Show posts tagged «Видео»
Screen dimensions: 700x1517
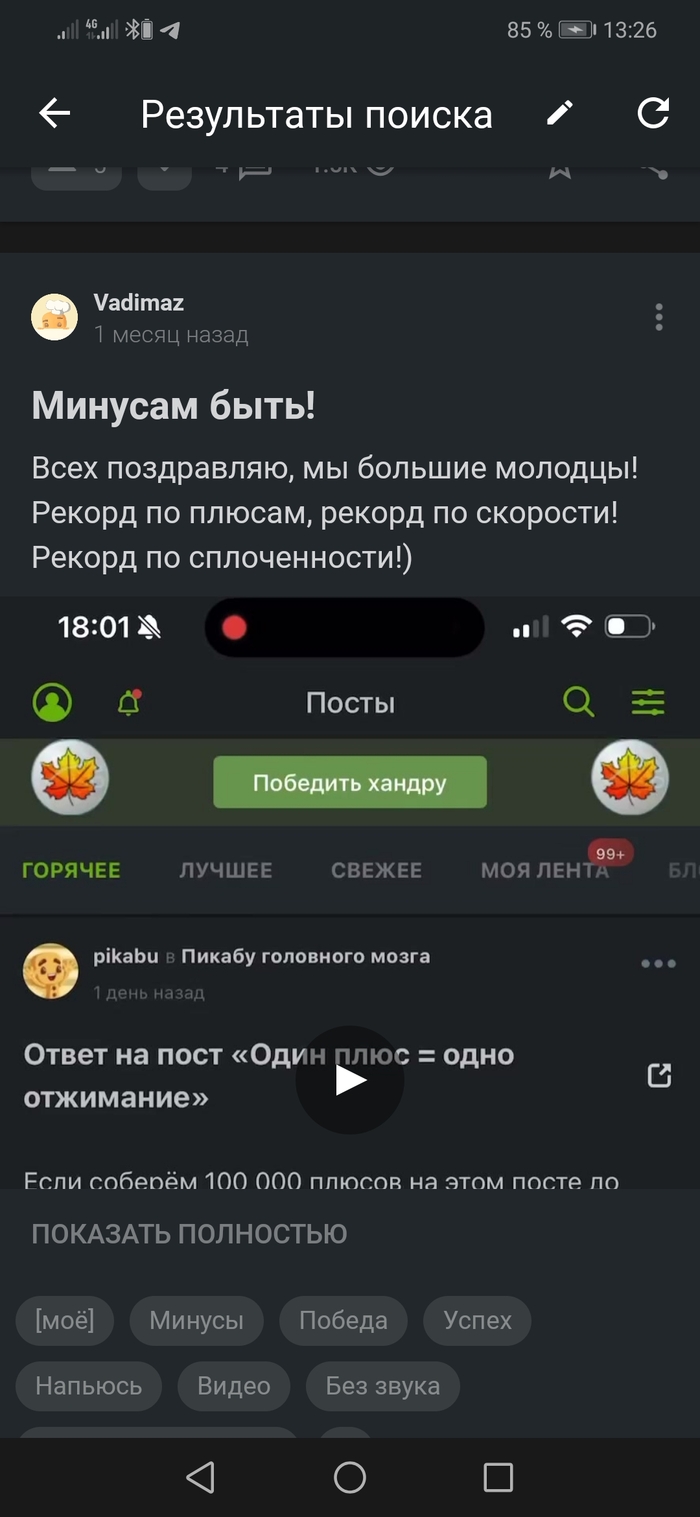coord(234,1386)
